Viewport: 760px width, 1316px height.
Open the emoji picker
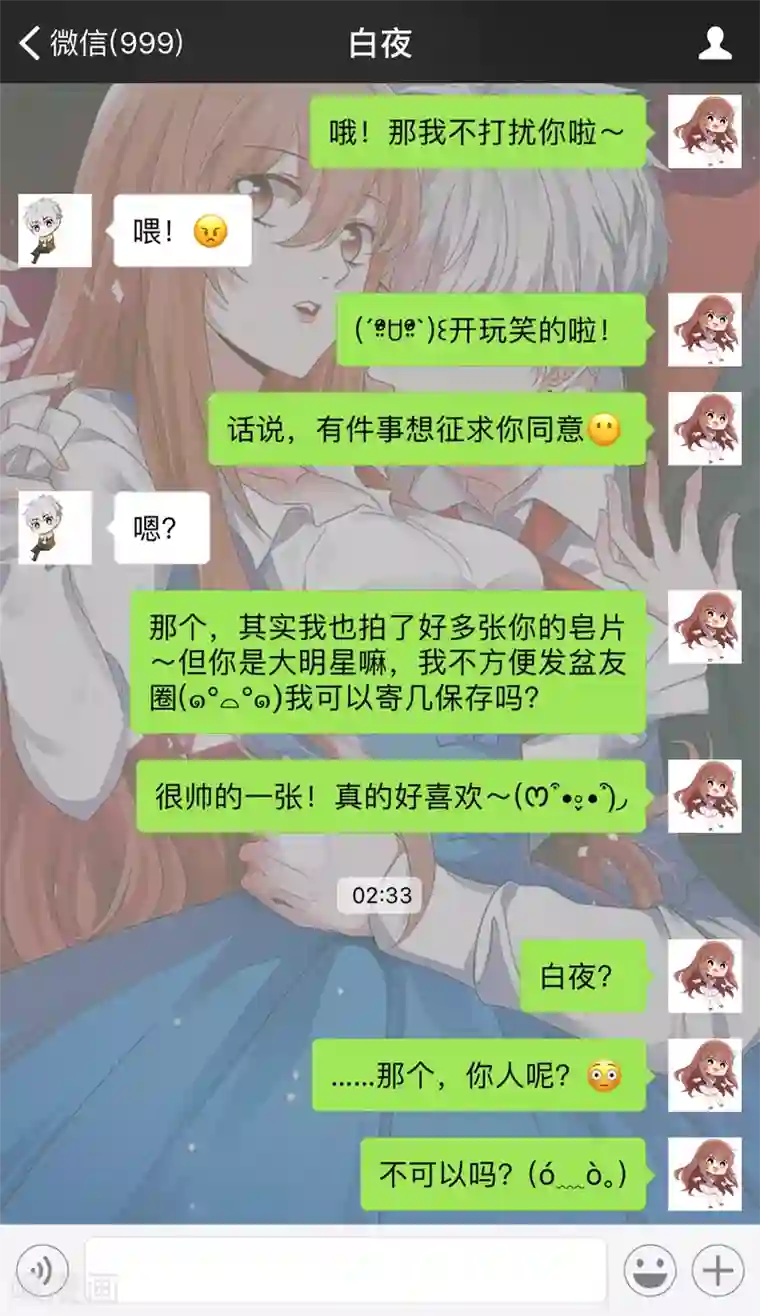(651, 1269)
